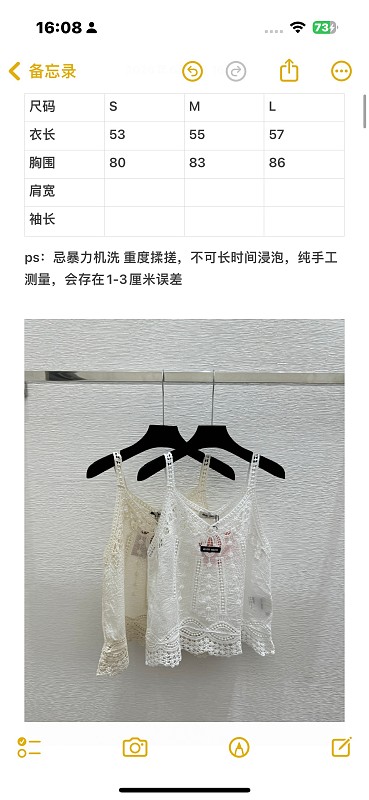Compose a new note
This screenshot has height=800, width=369.
pyautogui.click(x=341, y=747)
